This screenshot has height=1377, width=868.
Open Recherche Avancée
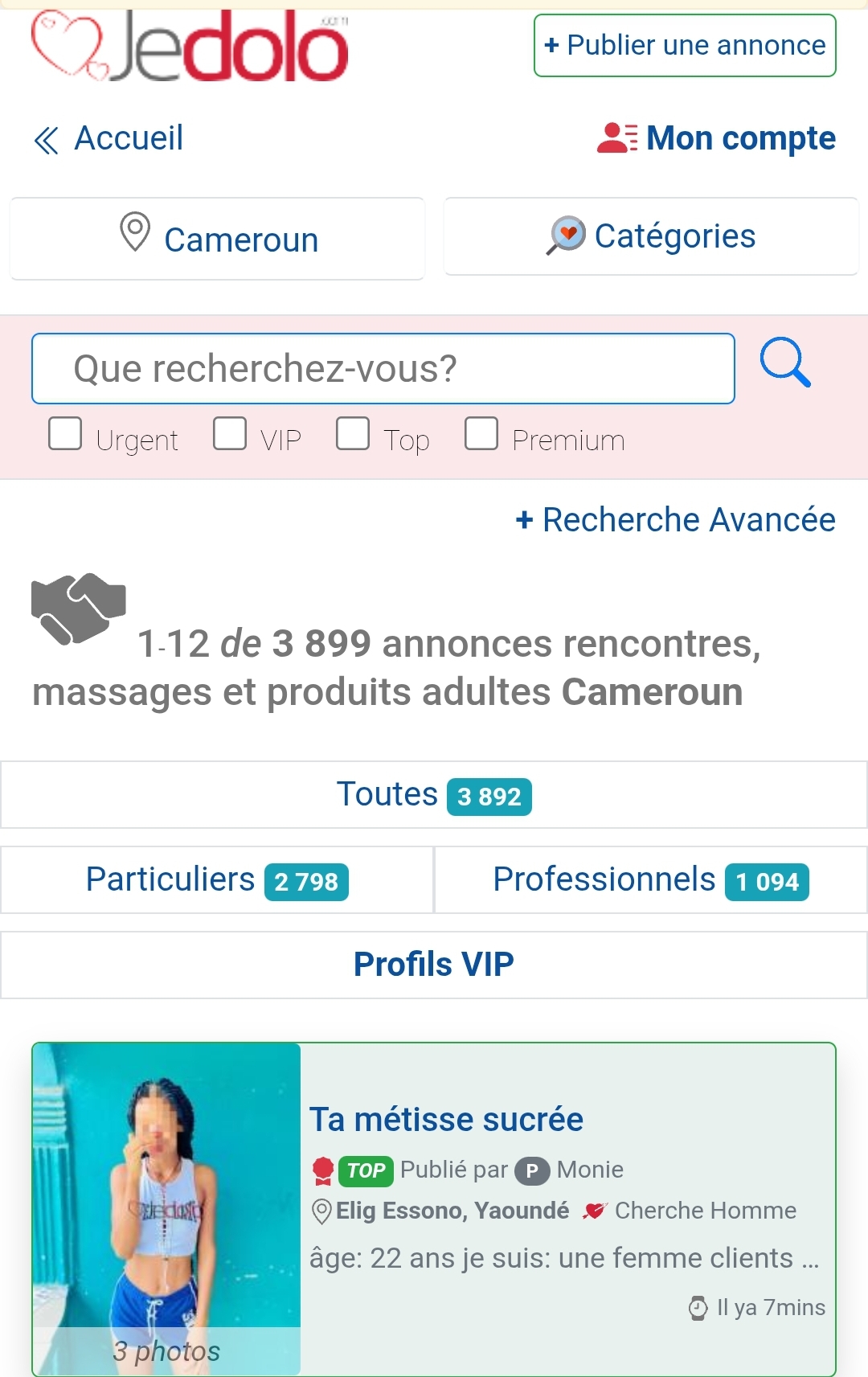(x=675, y=520)
